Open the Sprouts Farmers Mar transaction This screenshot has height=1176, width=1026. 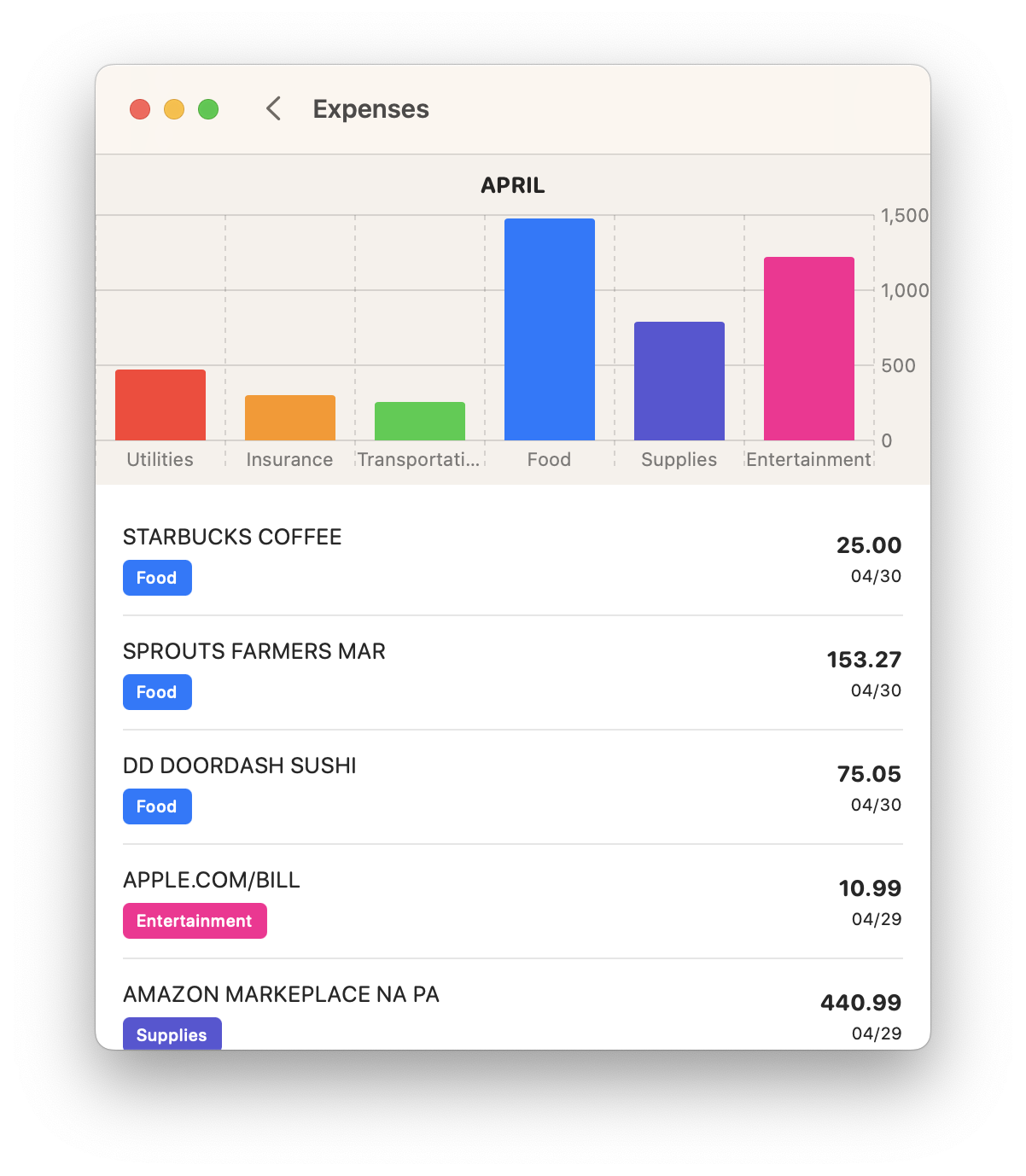point(512,672)
